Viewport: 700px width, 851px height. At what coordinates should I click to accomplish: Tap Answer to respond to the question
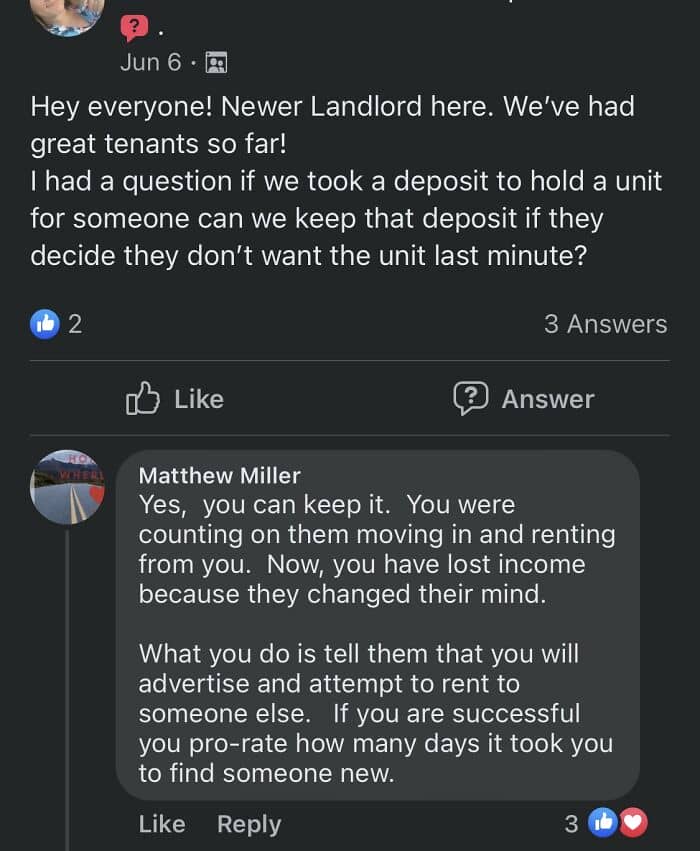pos(524,399)
